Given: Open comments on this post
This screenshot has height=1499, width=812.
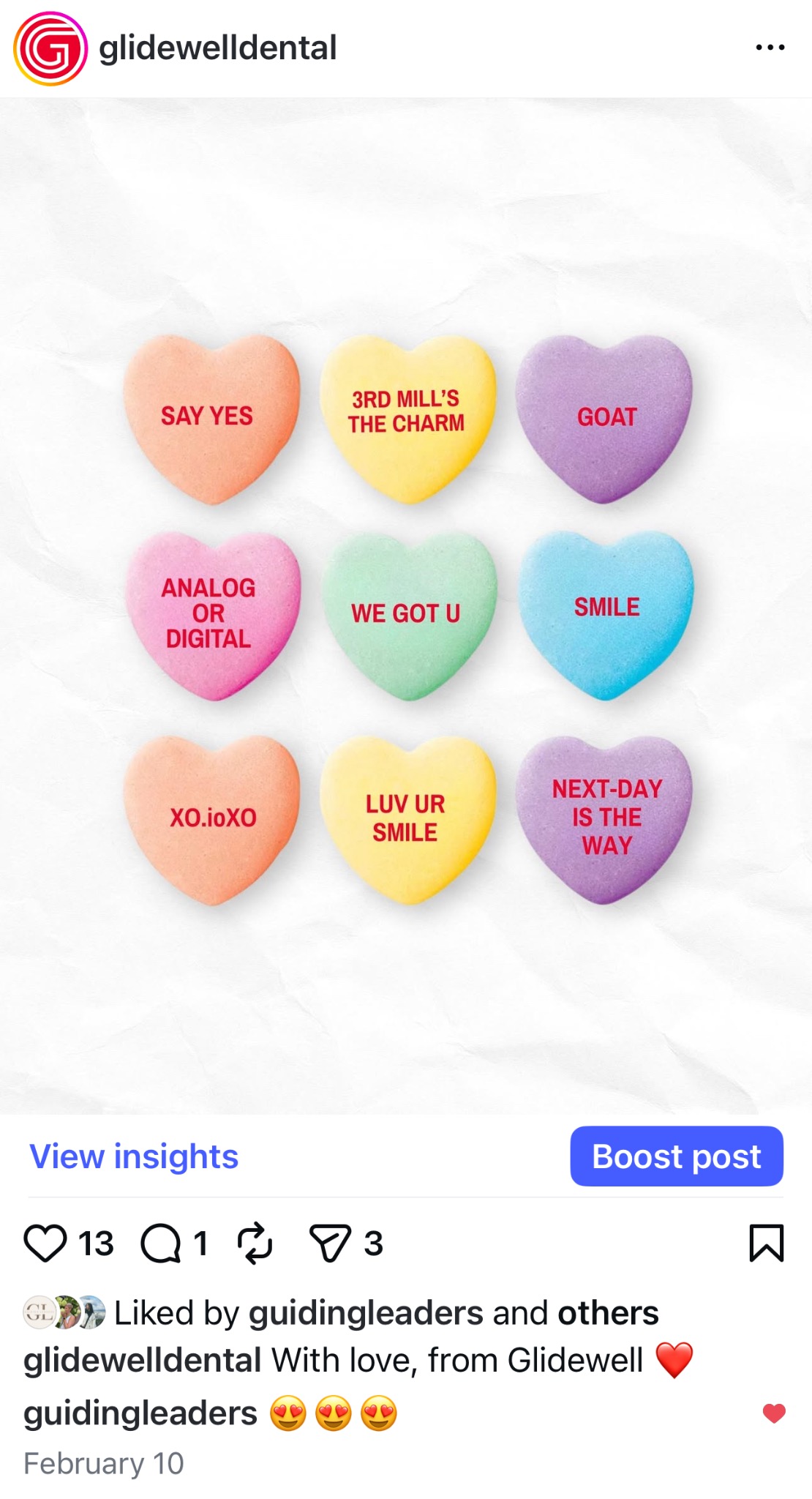Looking at the screenshot, I should coord(161,1243).
